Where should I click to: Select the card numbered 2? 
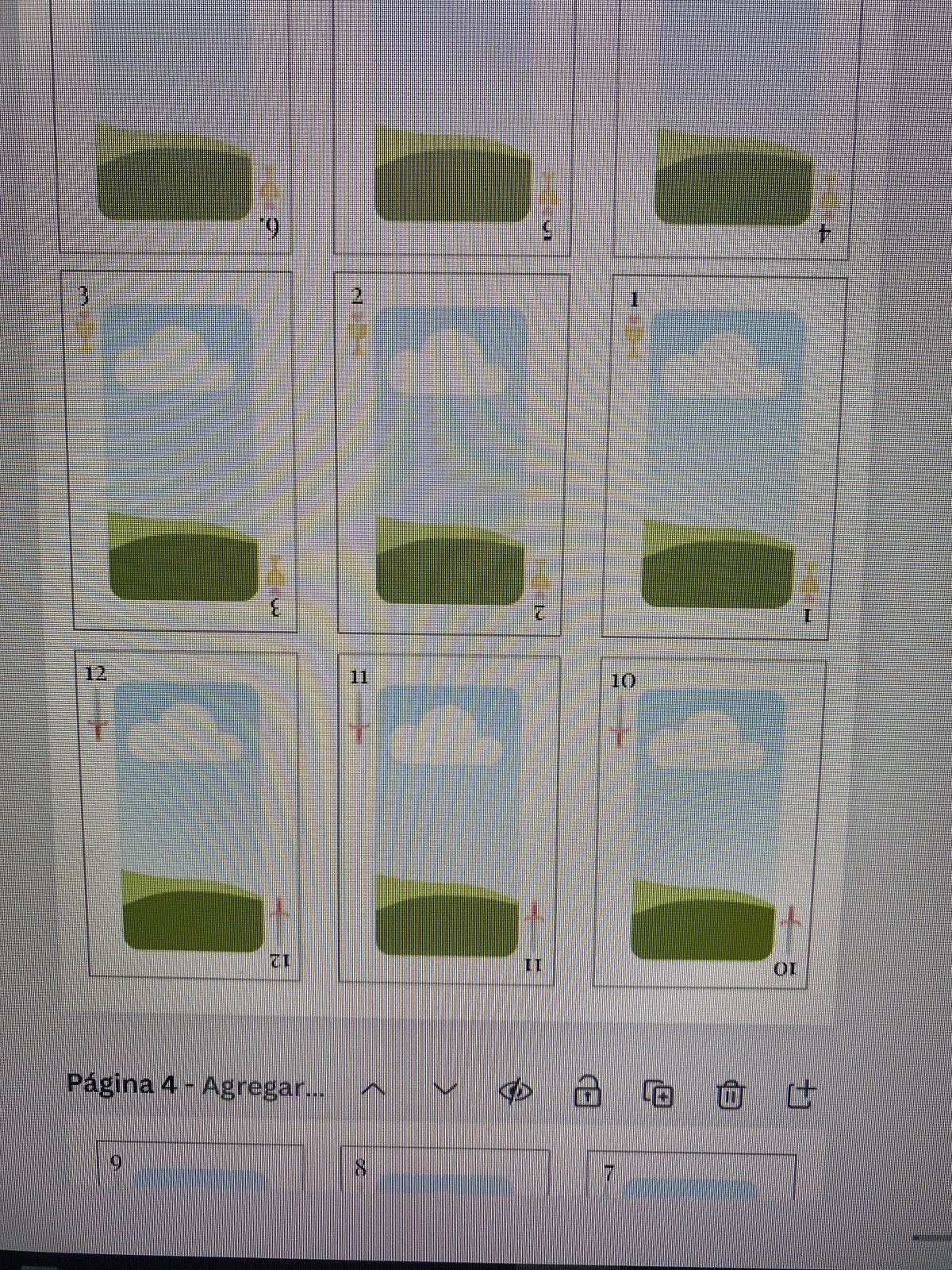[452, 452]
